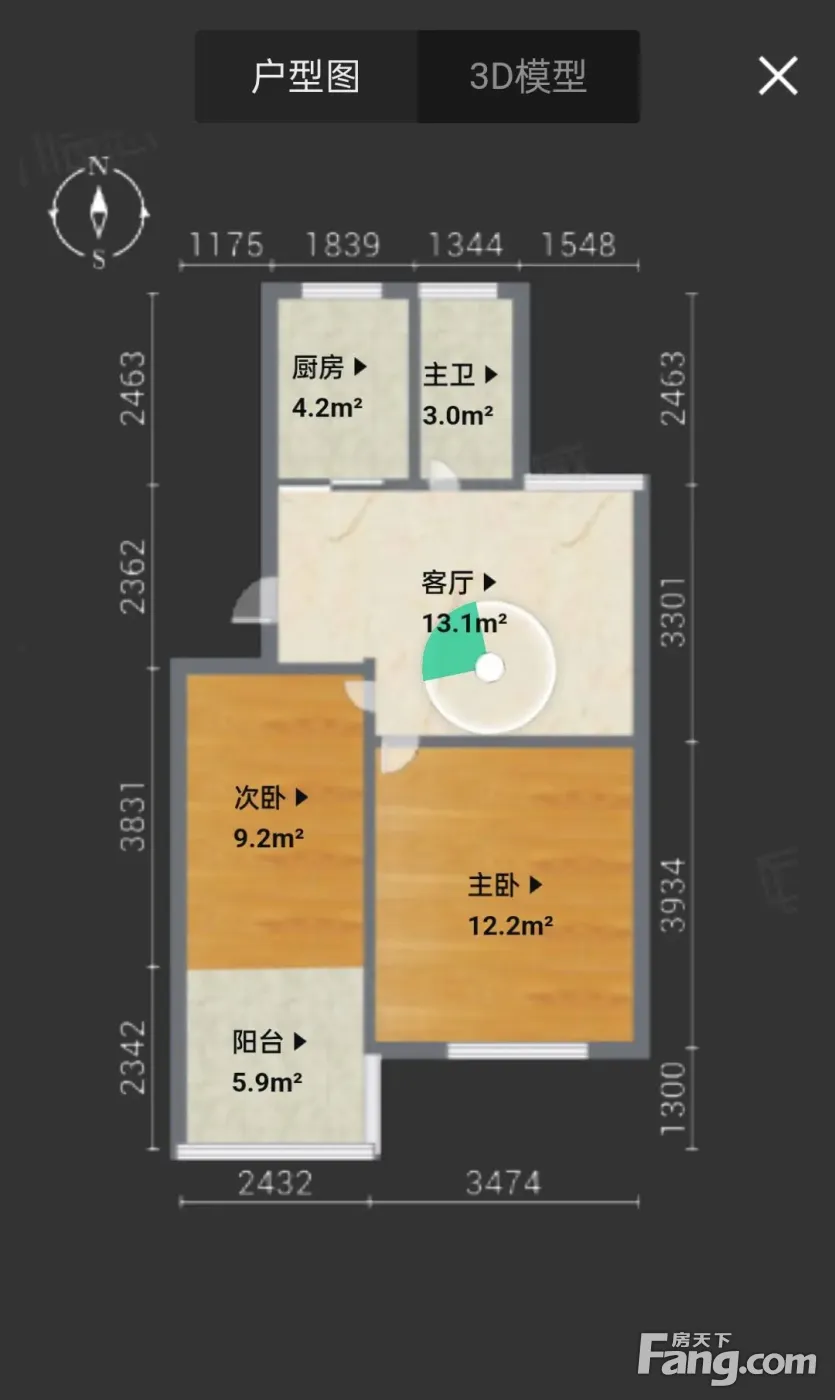Select the 户型图 tab
The width and height of the screenshot is (835, 1400).
[x=306, y=77]
